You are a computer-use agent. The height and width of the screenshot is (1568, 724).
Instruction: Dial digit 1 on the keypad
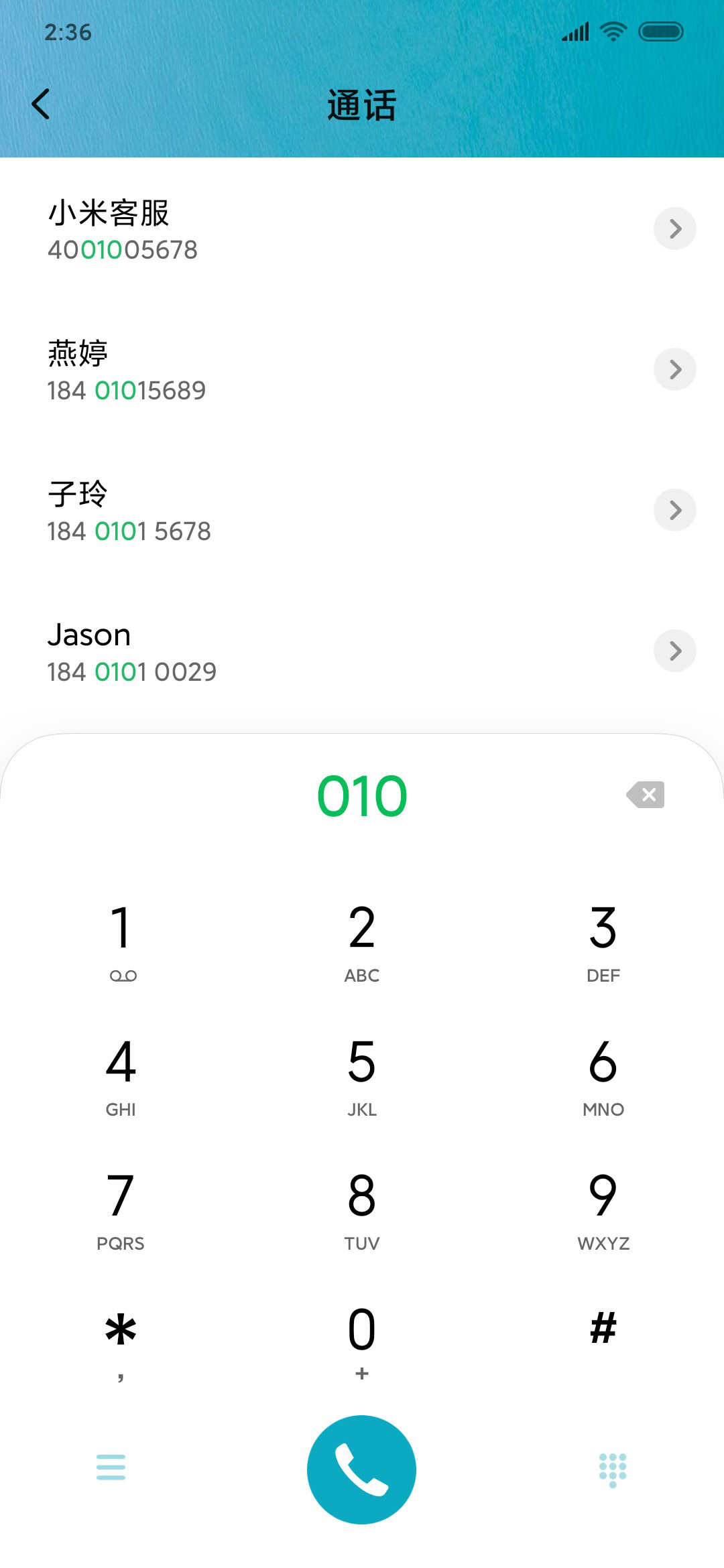pyautogui.click(x=121, y=942)
